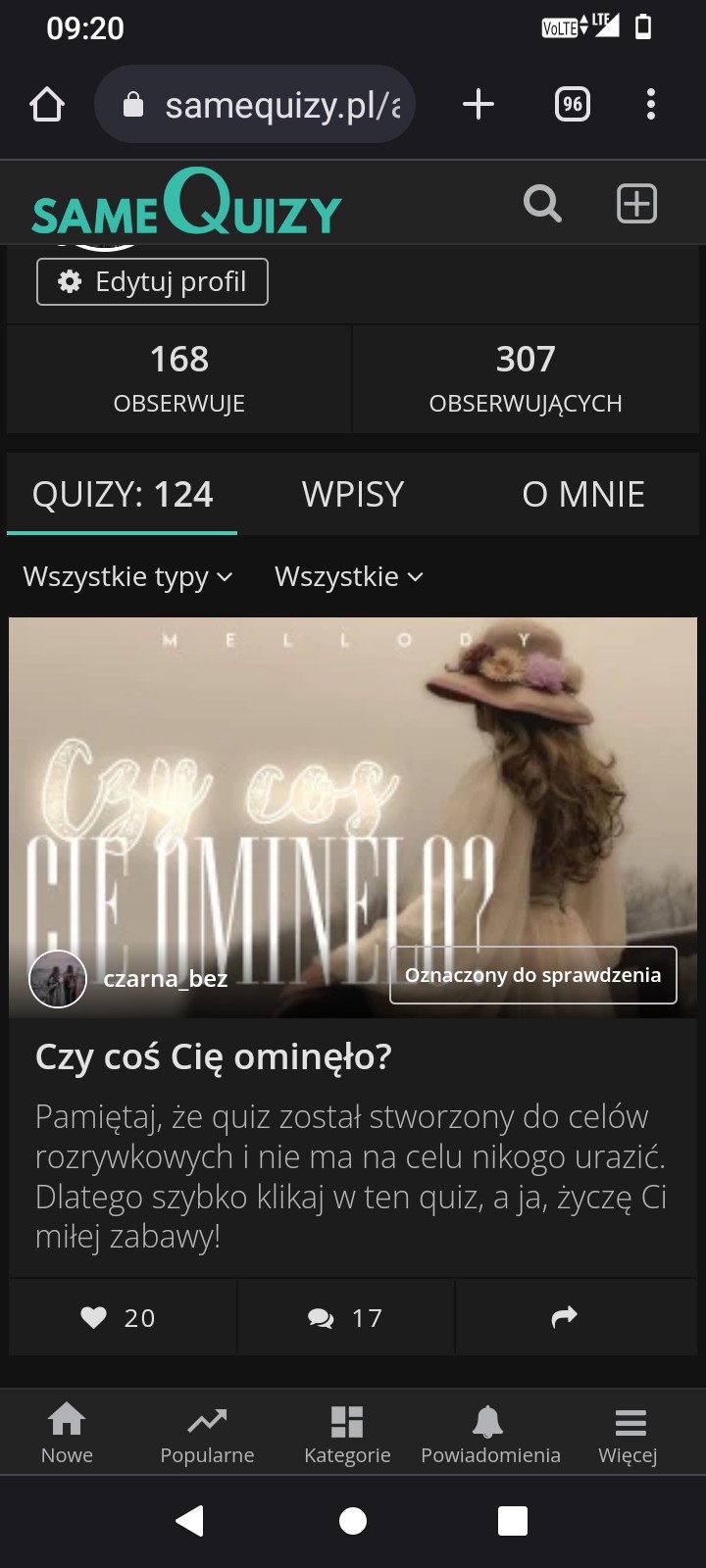Open a new browser tab
Image resolution: width=706 pixels, height=1568 pixels.
point(479,104)
